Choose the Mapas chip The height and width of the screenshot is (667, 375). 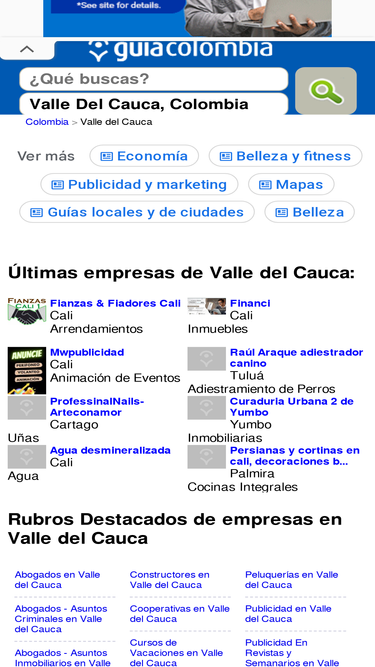(x=291, y=185)
